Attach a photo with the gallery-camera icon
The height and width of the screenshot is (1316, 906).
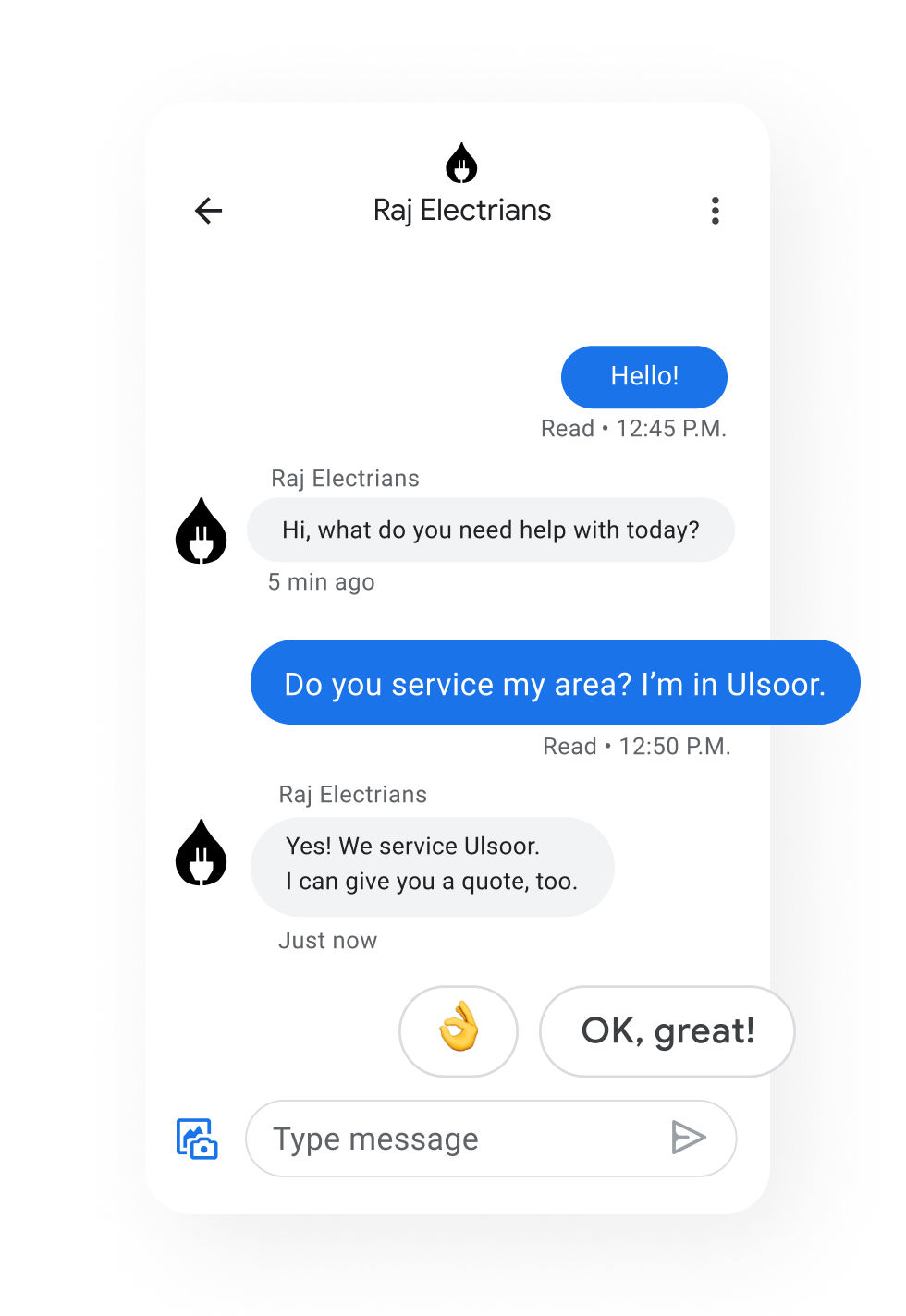(x=197, y=1139)
